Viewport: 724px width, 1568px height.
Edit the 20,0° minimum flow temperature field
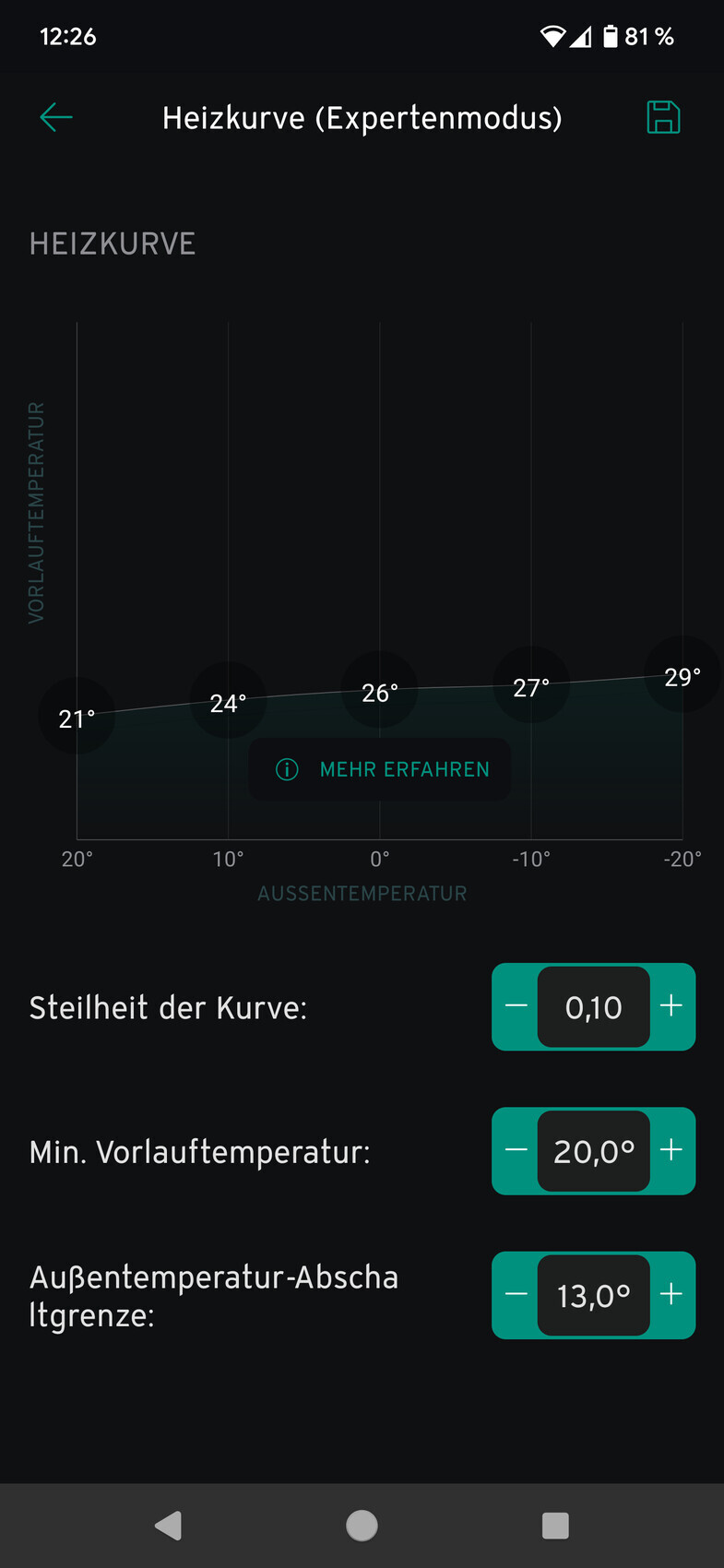(594, 1151)
